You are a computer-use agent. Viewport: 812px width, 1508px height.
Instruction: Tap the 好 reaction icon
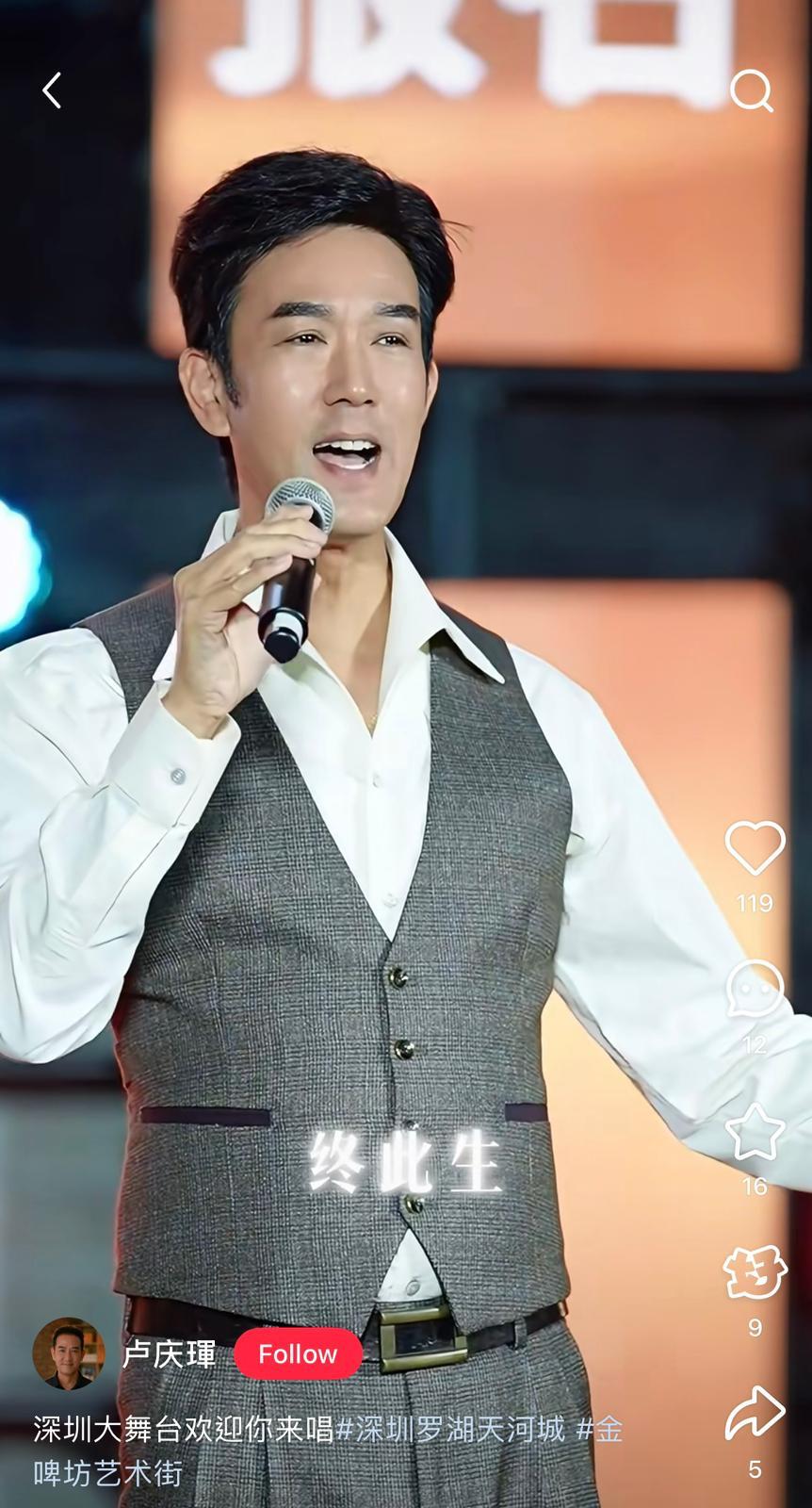click(x=755, y=1272)
